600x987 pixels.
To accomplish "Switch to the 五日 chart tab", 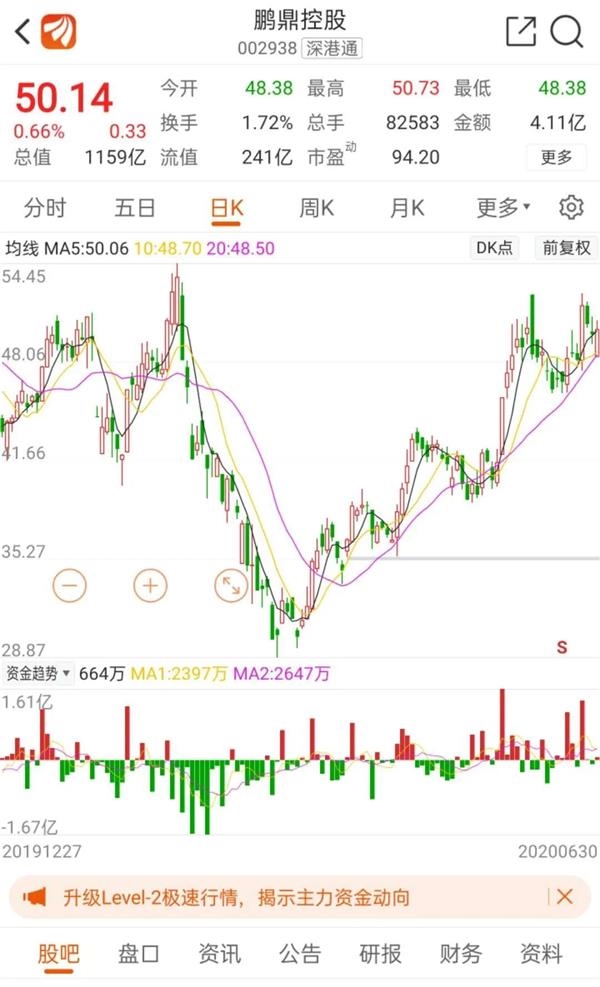I will point(135,208).
